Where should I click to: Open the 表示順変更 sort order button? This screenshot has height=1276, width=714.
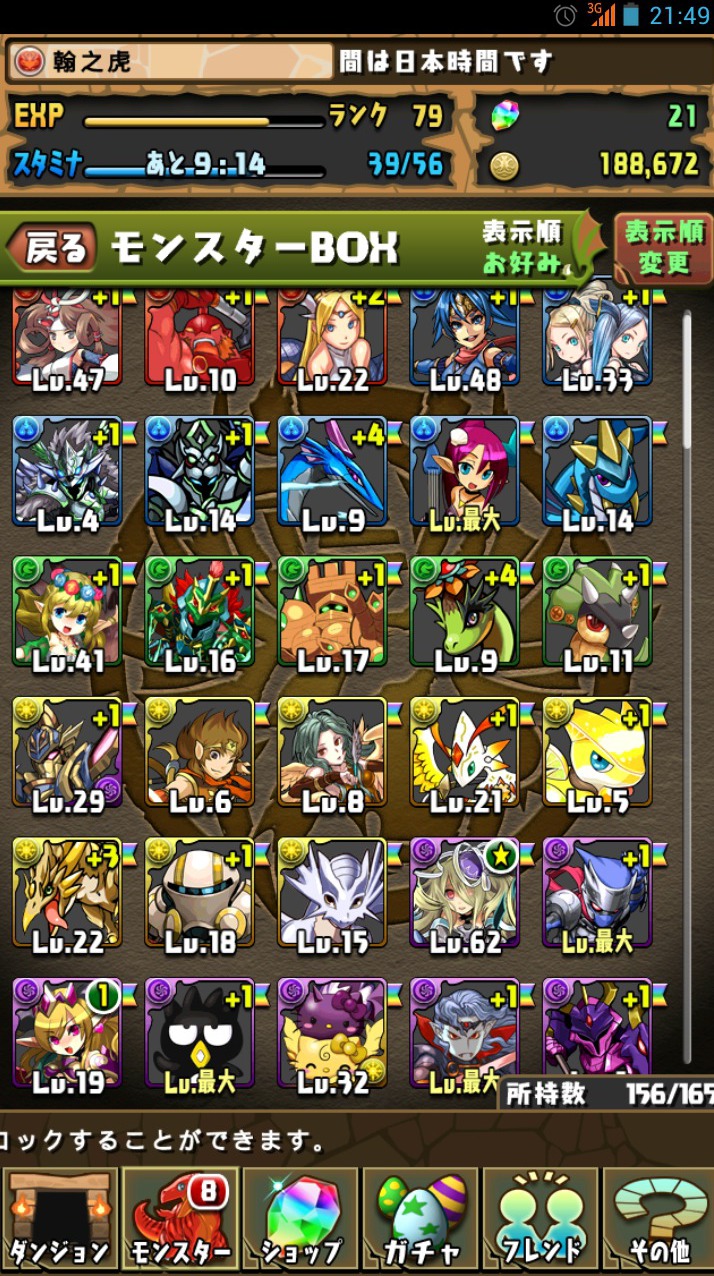pos(663,247)
